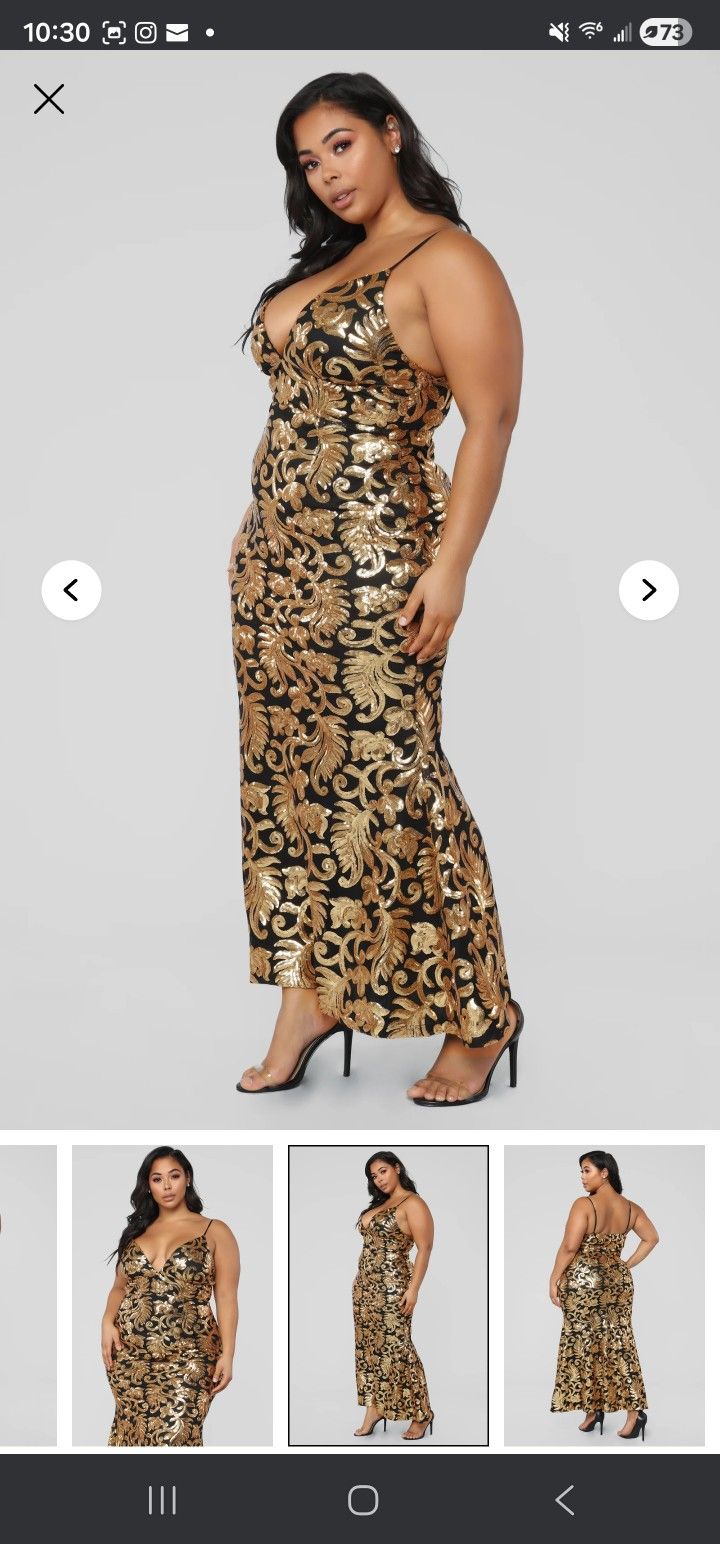Viewport: 720px width, 1544px height.
Task: Go back using the system back button
Action: tap(564, 1499)
